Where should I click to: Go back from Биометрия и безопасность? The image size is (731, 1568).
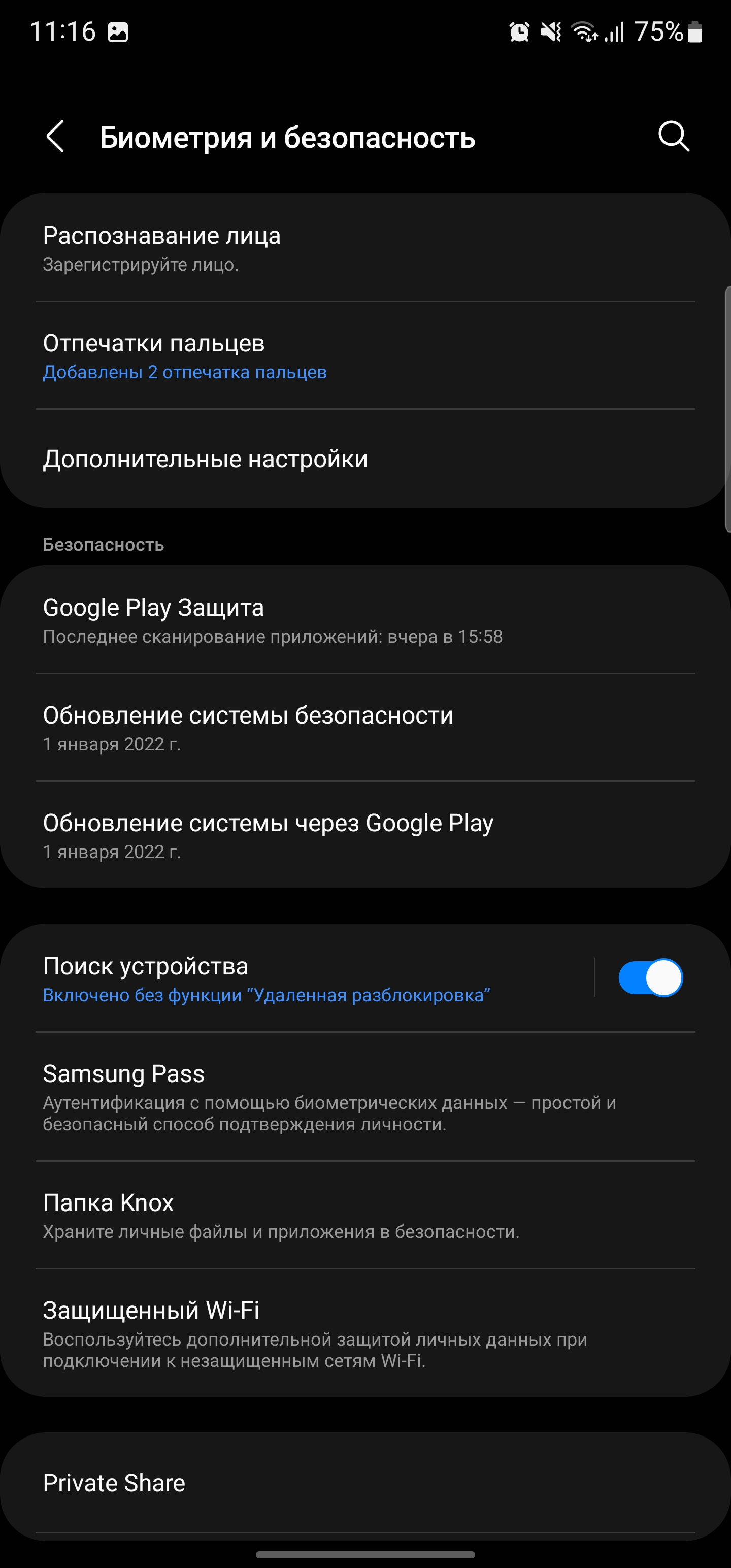(x=55, y=137)
